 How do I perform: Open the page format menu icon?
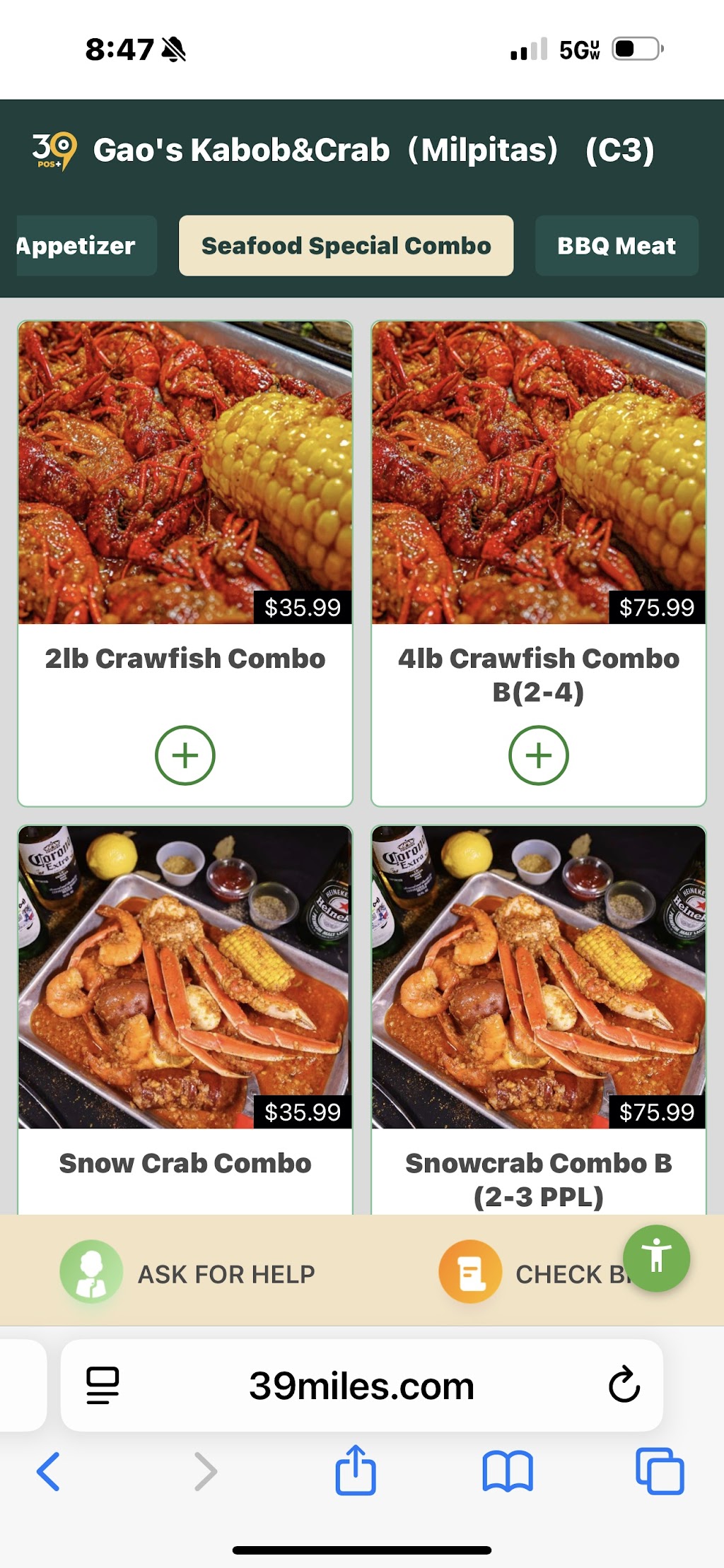click(103, 1386)
